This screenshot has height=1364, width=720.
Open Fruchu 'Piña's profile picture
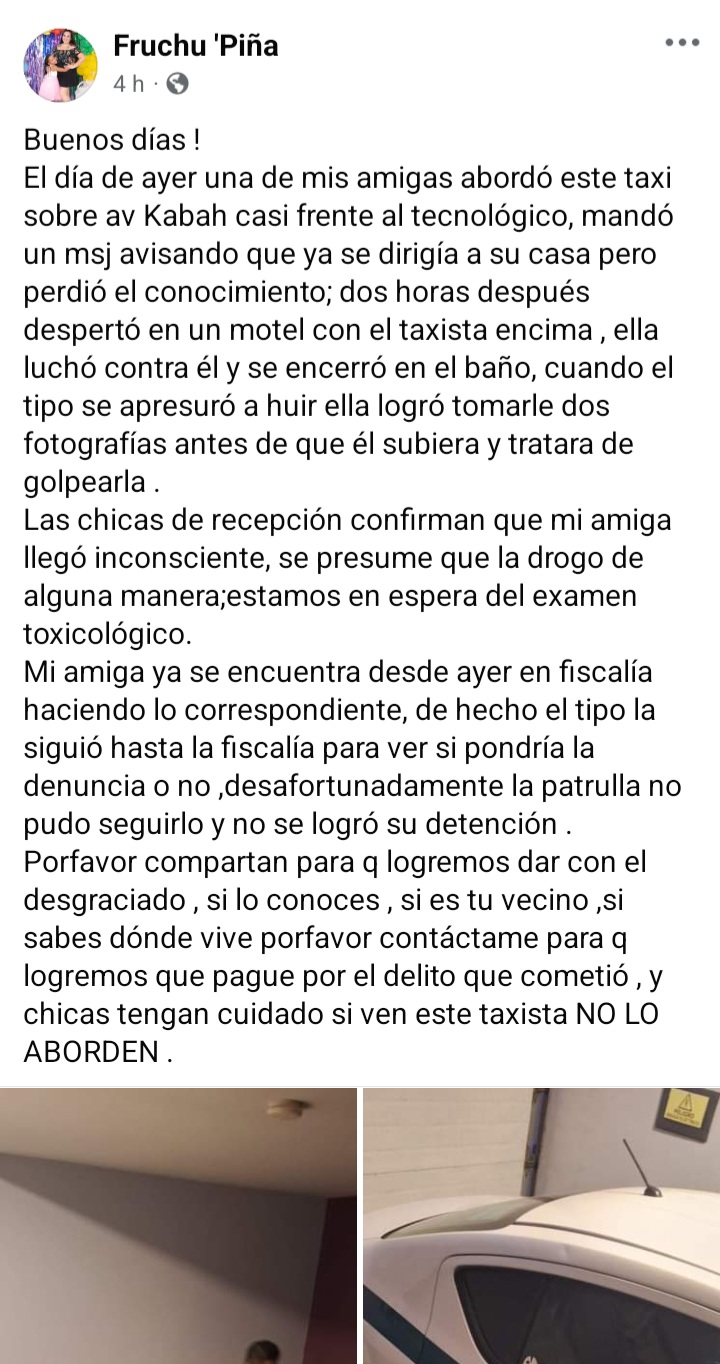coord(60,65)
